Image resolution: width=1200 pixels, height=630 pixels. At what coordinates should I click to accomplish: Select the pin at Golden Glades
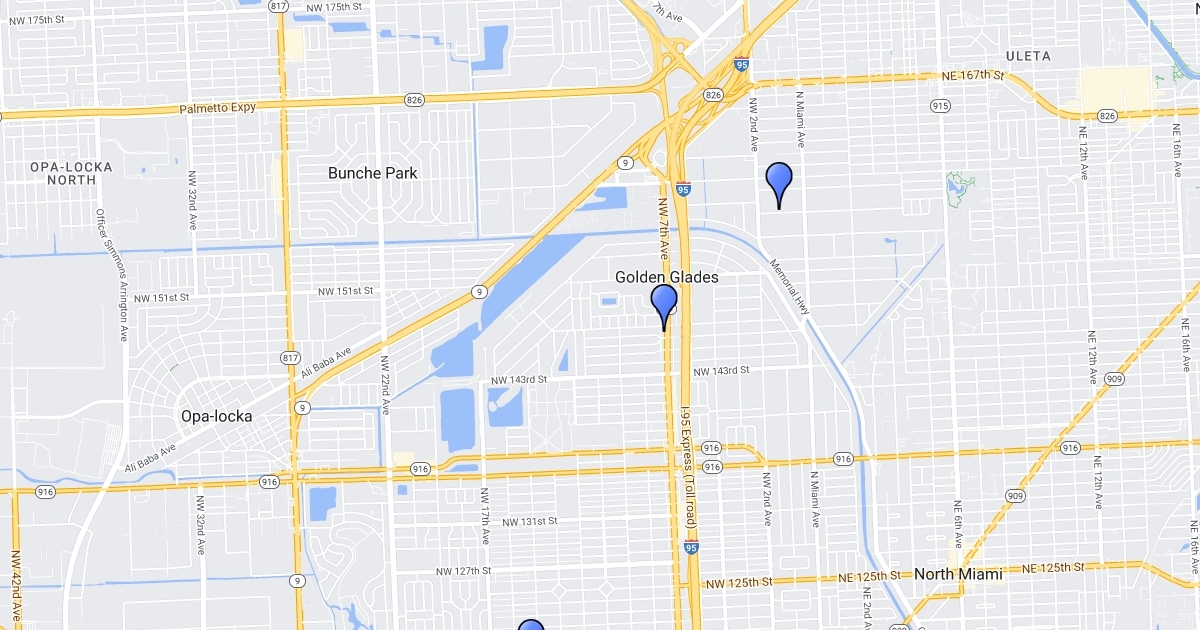coord(664,301)
